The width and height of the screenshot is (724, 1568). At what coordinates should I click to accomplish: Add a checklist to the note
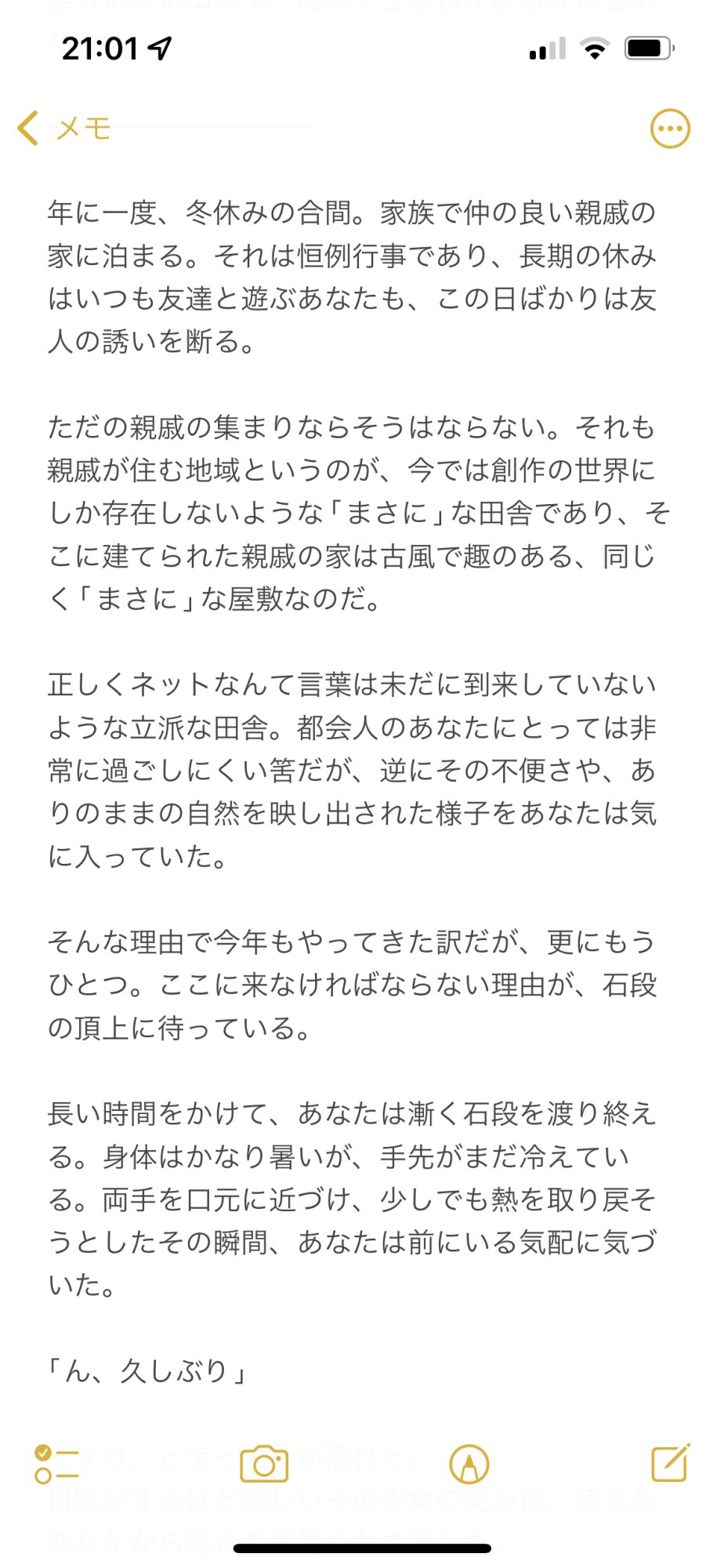(56, 1464)
